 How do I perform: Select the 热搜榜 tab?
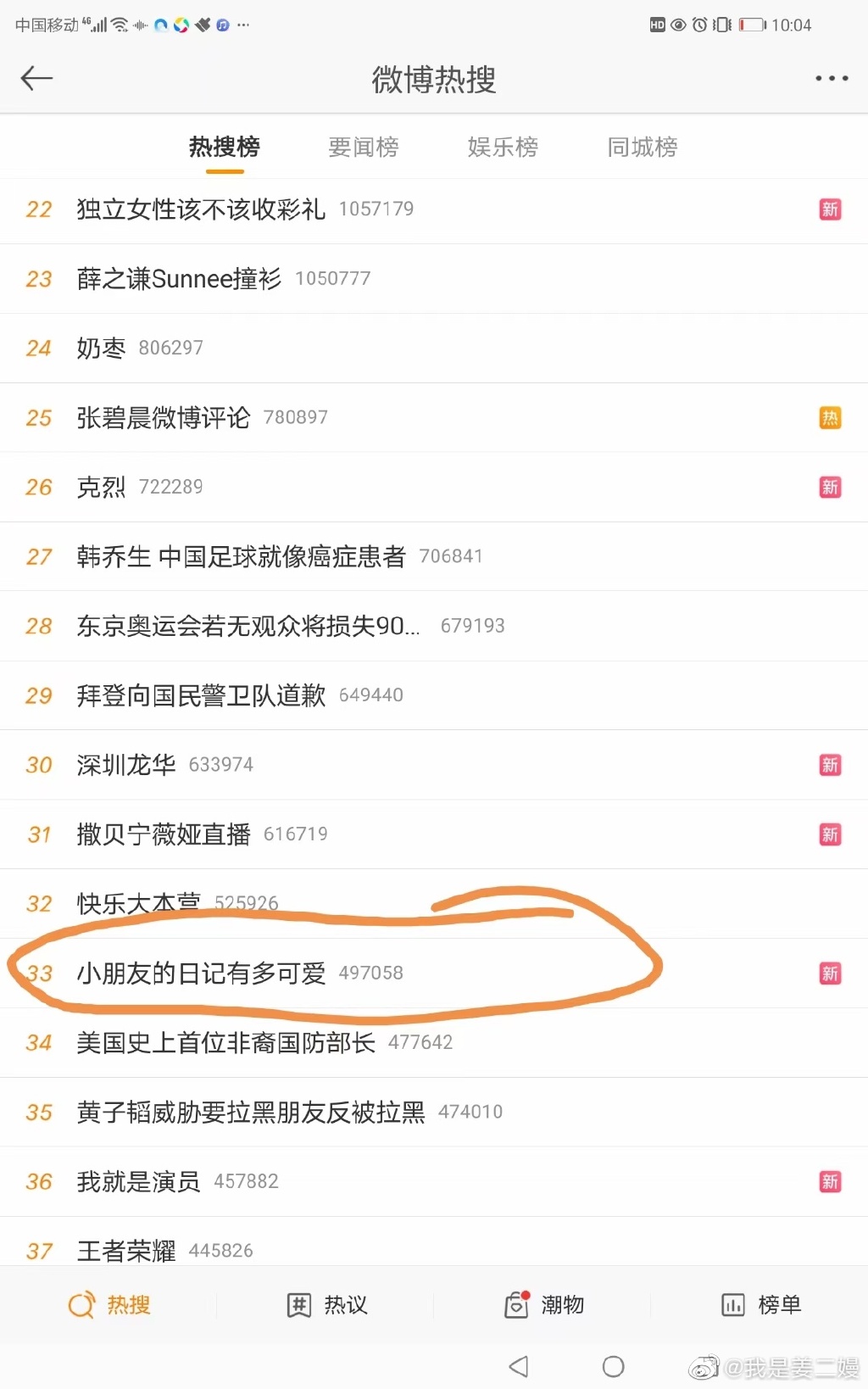point(225,148)
